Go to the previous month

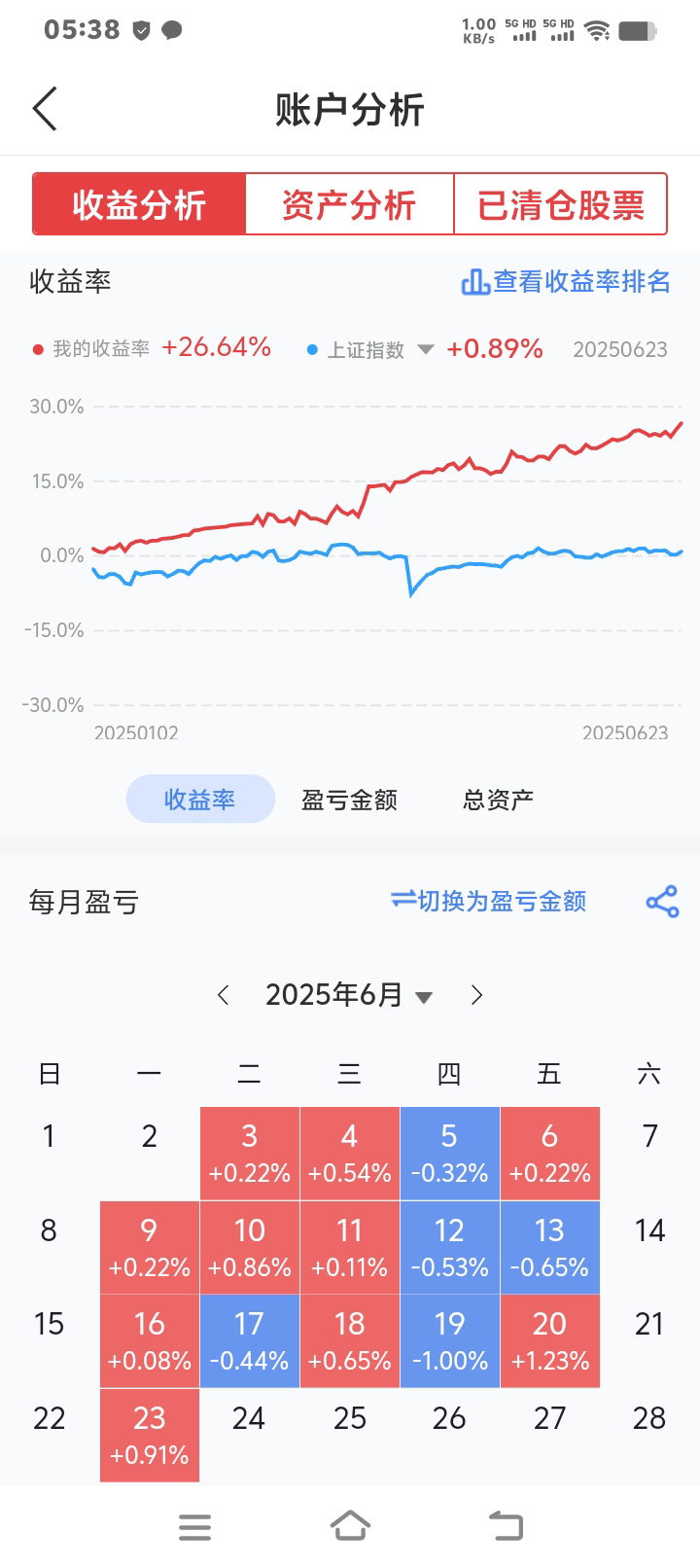coord(224,995)
